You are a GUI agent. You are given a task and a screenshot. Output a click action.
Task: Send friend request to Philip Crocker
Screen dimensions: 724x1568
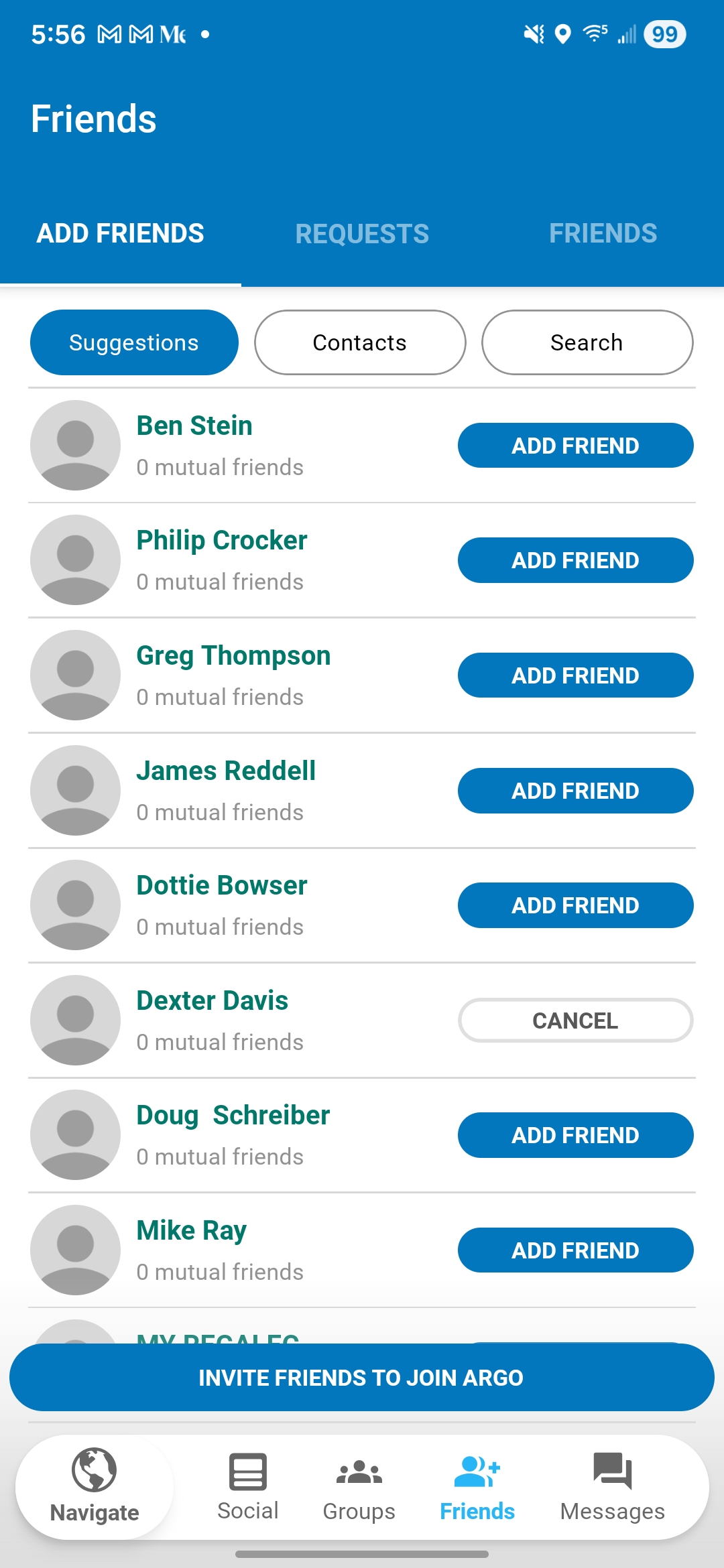click(575, 560)
